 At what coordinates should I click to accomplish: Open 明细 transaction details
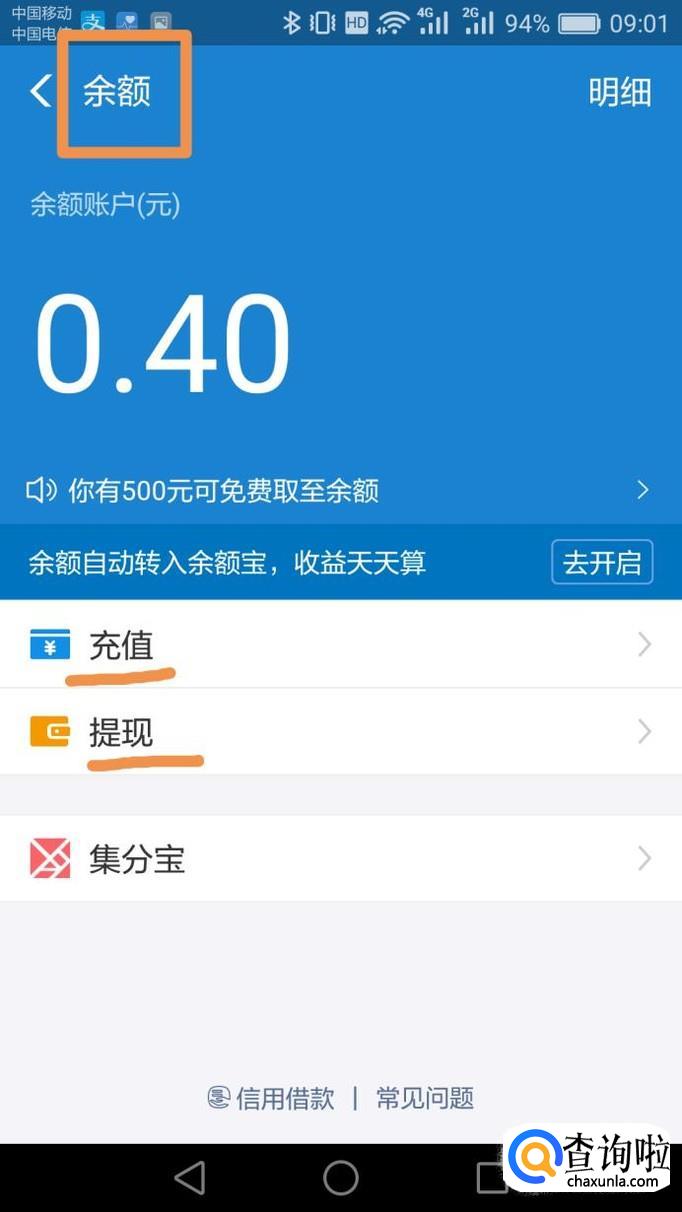click(620, 92)
